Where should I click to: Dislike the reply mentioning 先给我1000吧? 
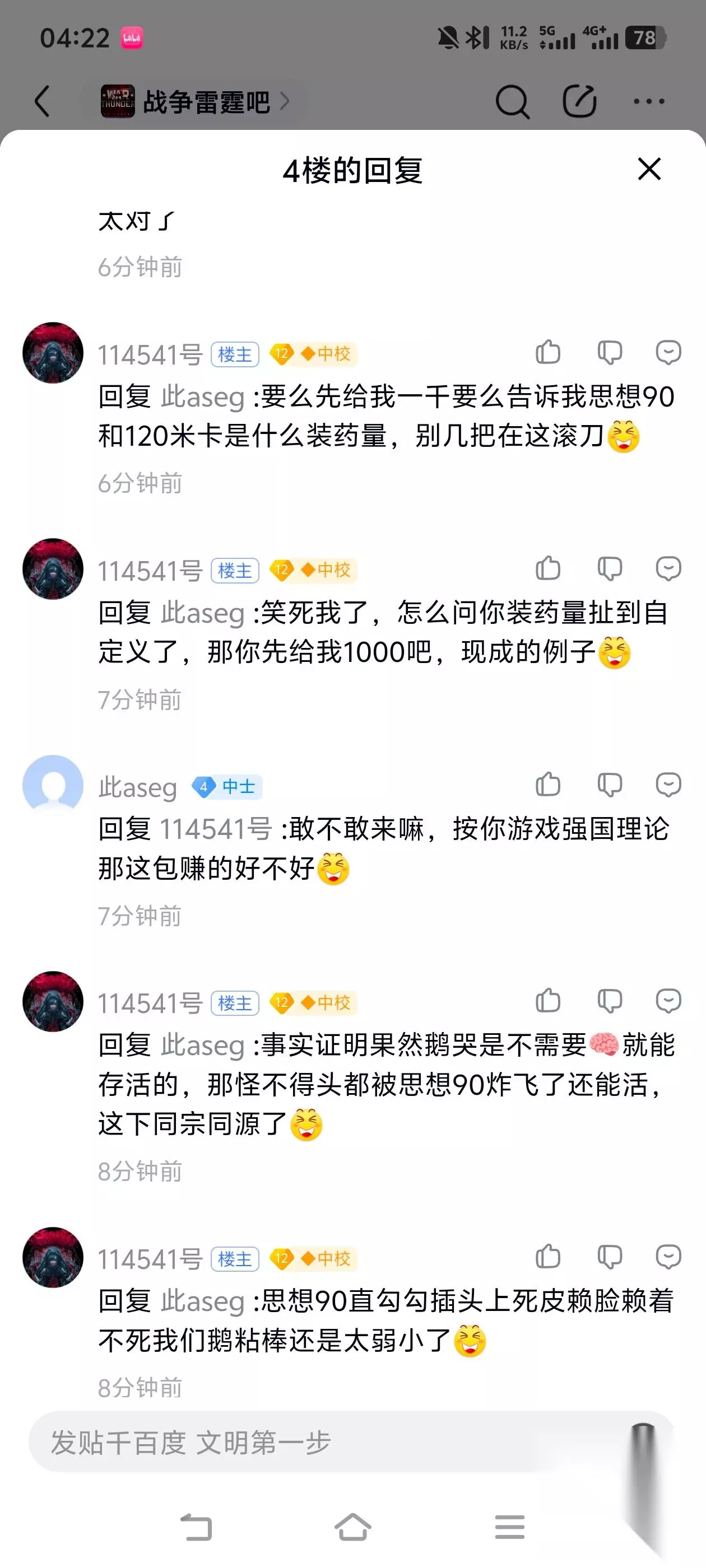(x=609, y=568)
